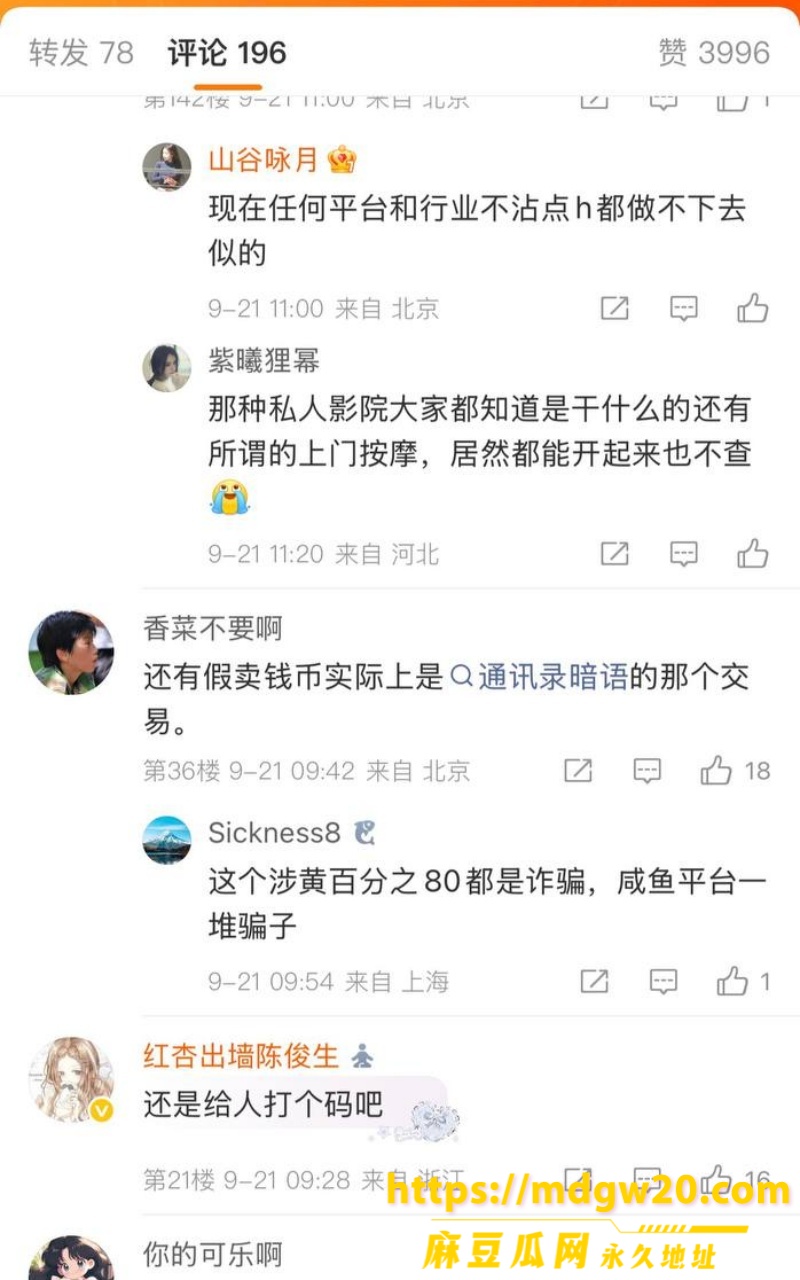Open 香菜不要啊's avatar
The width and height of the screenshot is (800, 1280).
(71, 652)
